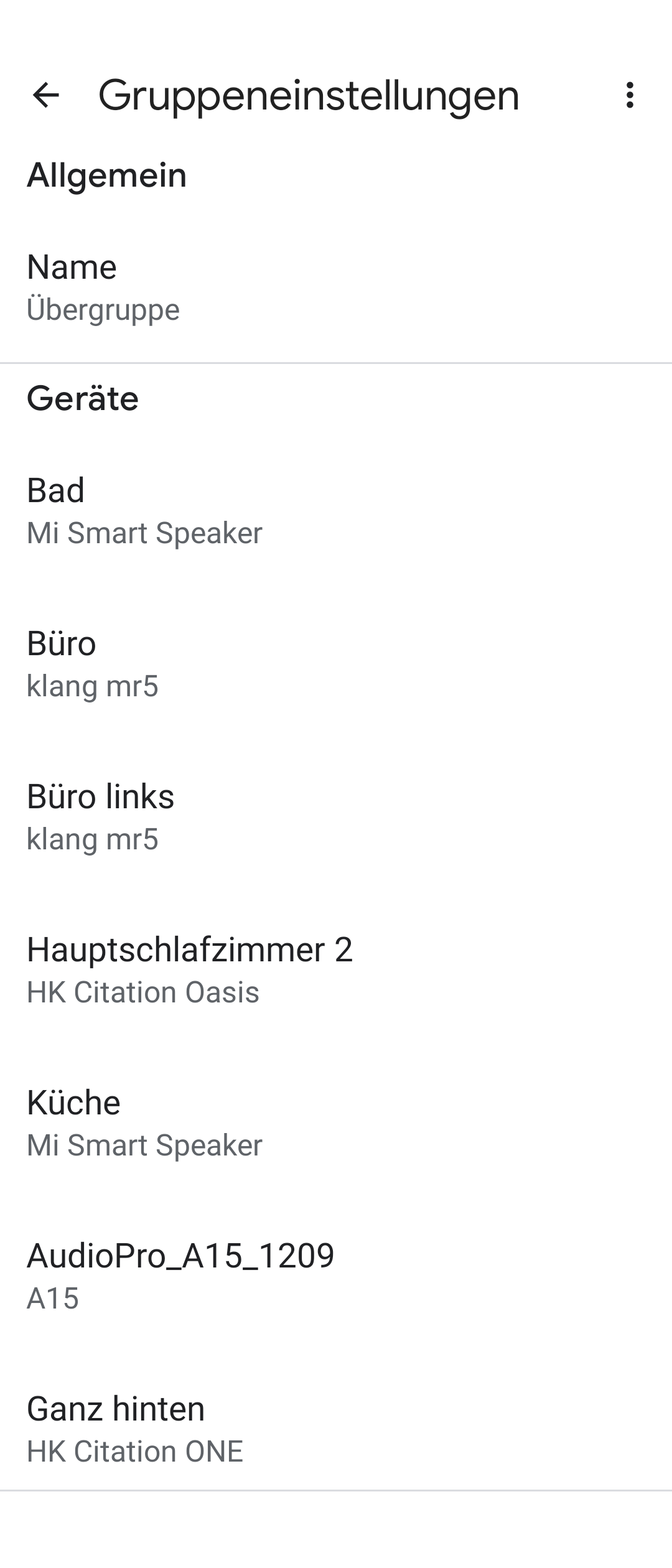Image resolution: width=672 pixels, height=1568 pixels.
Task: Select the Küche Mi Smart Speaker
Action: [336, 1123]
